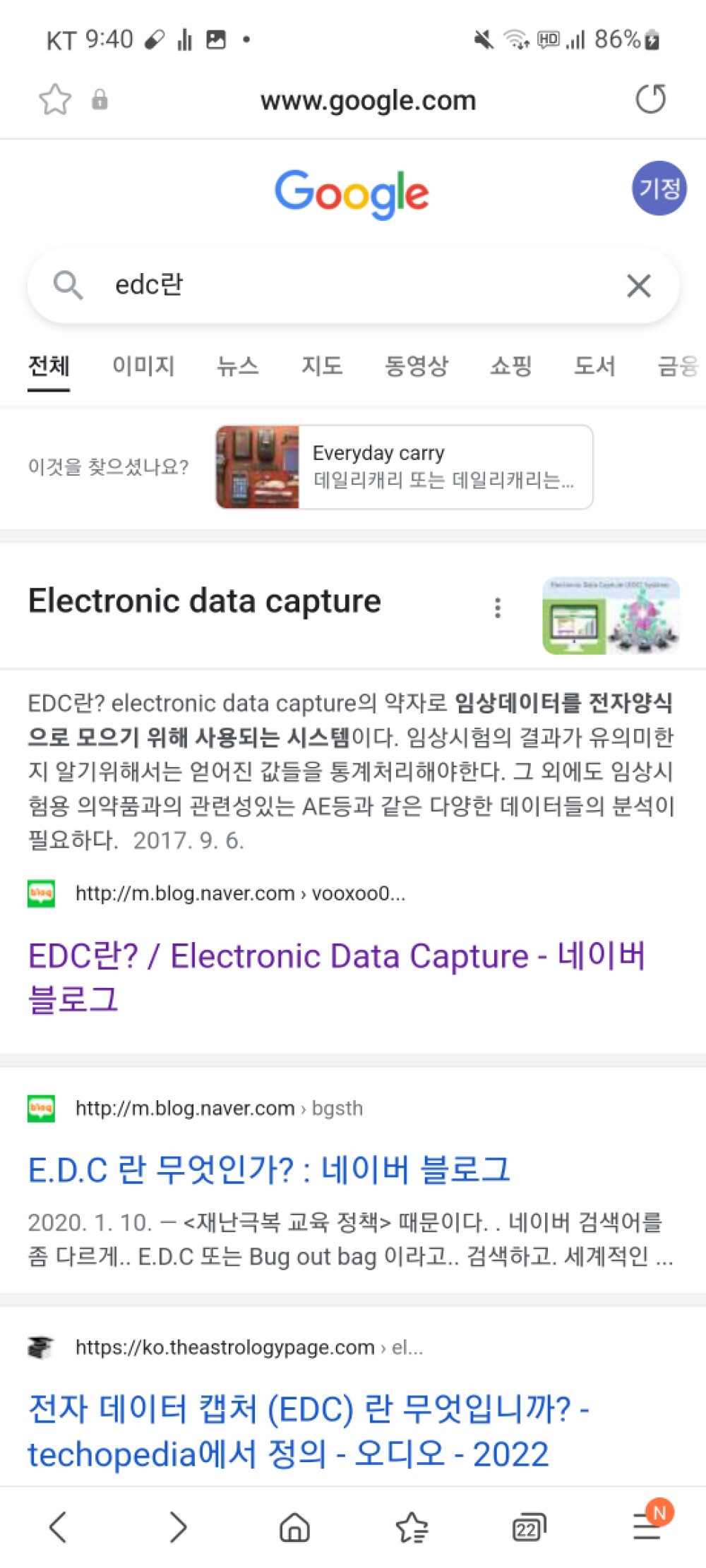Tap the www.google.com address bar
The width and height of the screenshot is (706, 1568).
coord(368,100)
